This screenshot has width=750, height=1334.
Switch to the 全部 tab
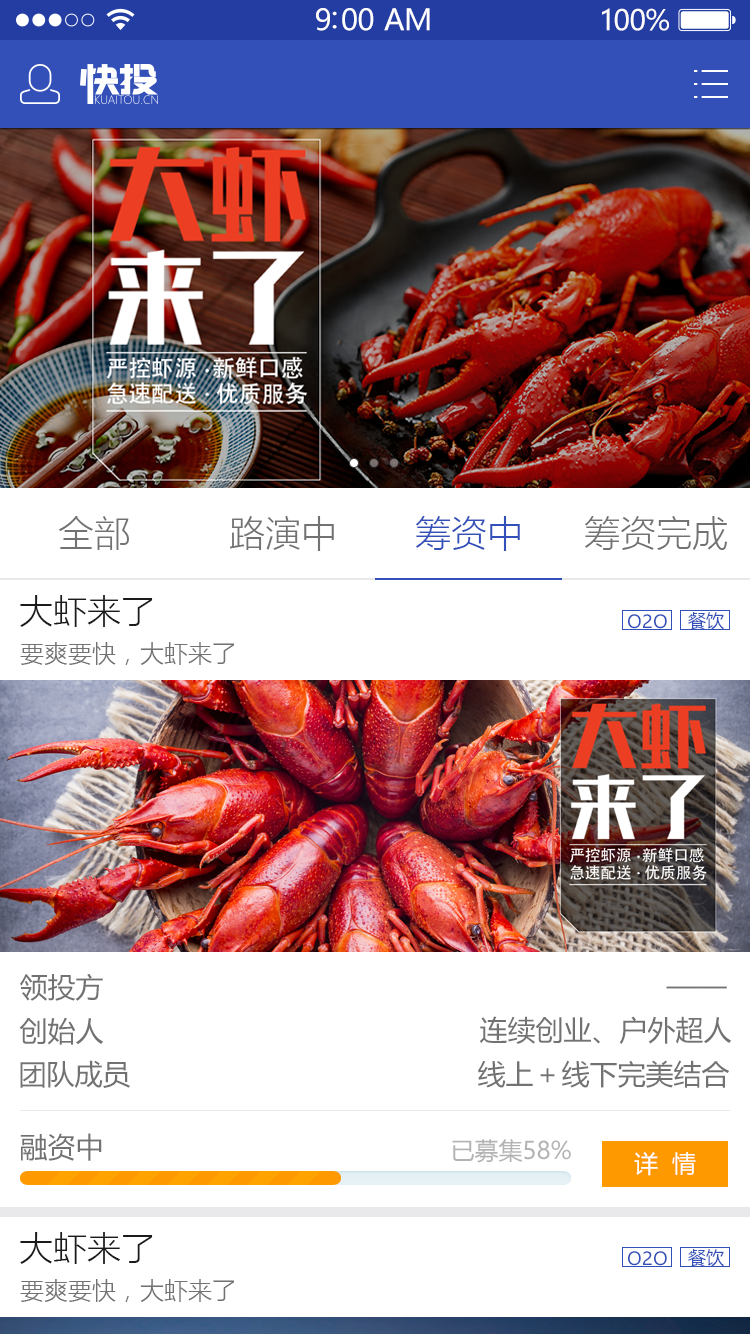coord(94,535)
